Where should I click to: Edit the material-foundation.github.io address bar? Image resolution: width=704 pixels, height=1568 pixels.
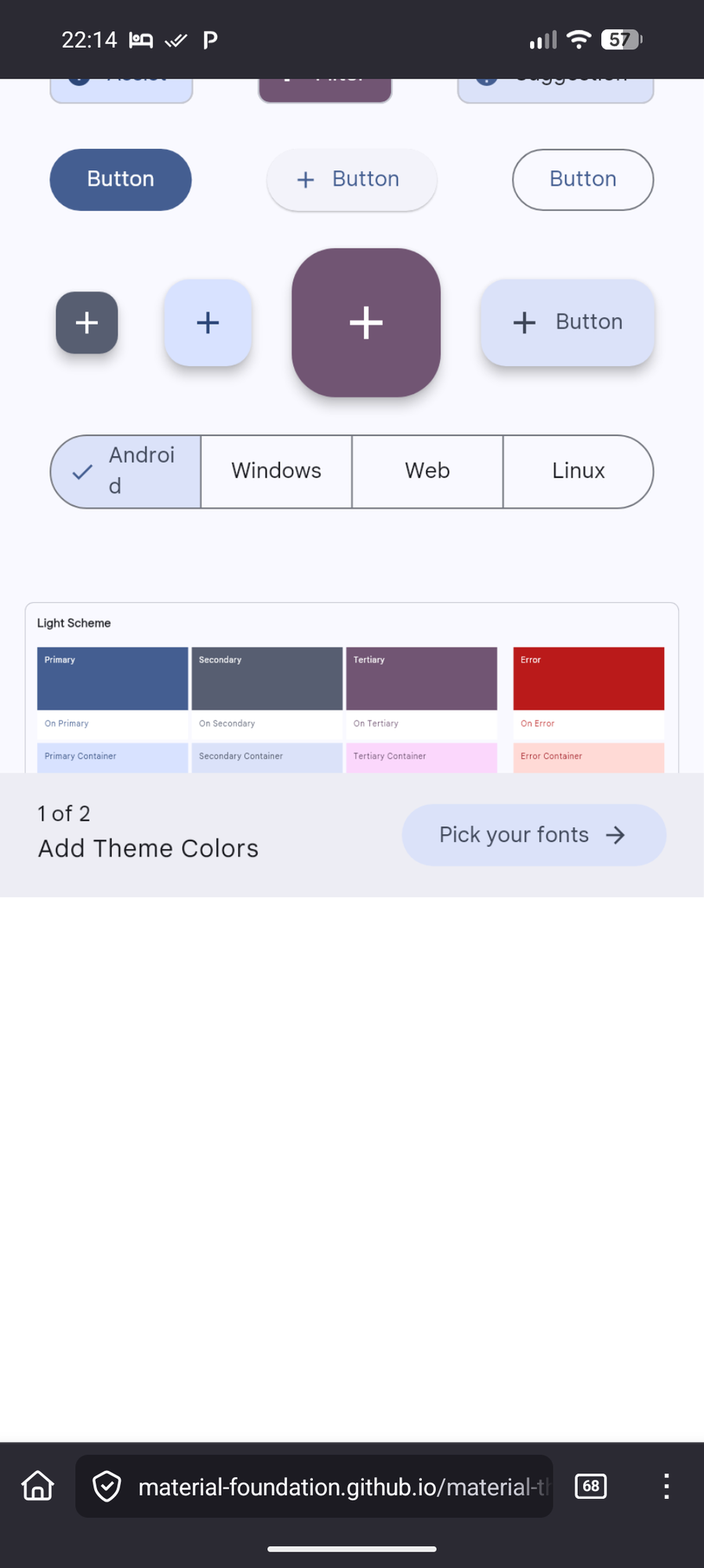[x=329, y=1486]
